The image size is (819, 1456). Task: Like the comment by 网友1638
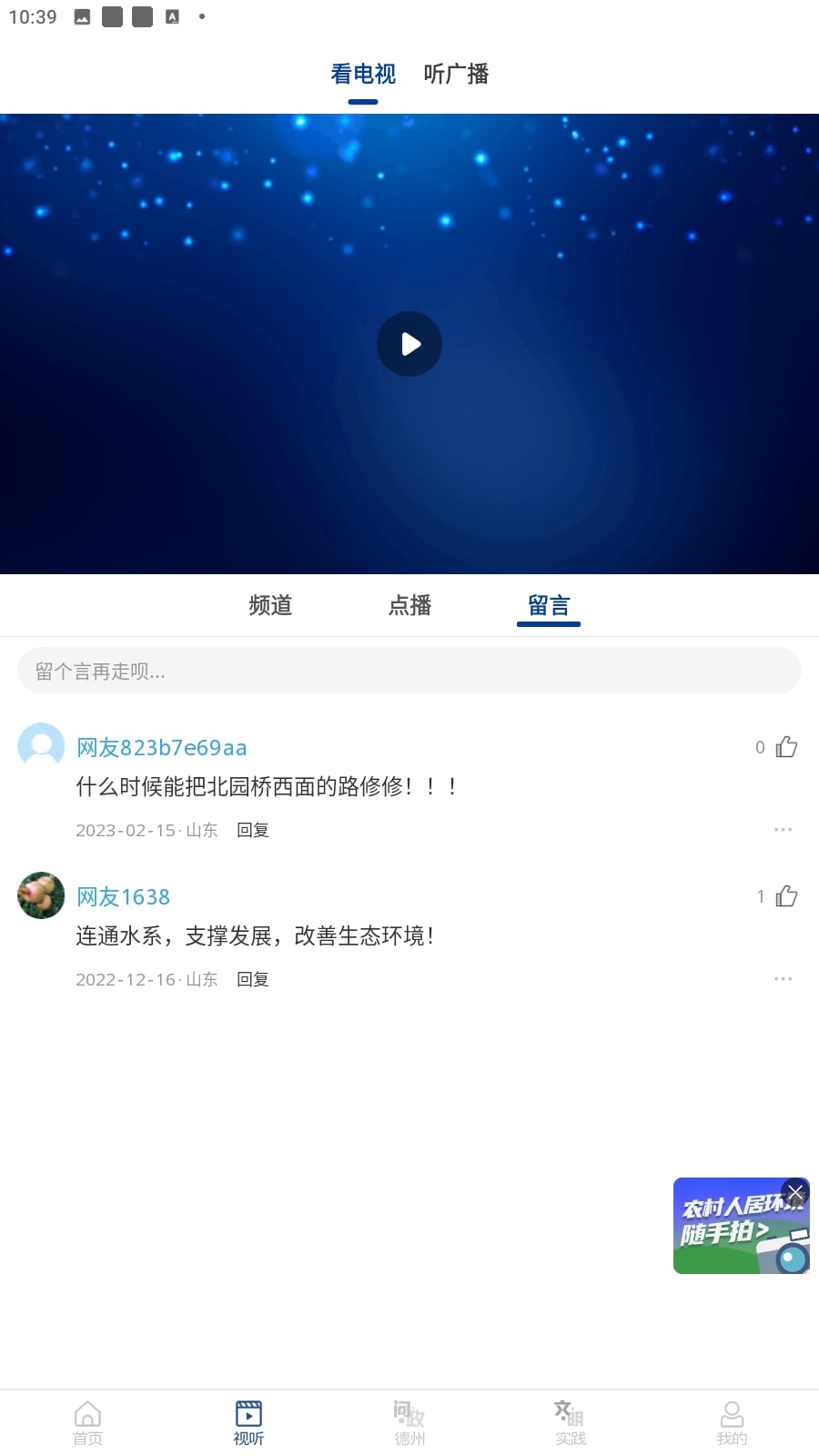(786, 896)
